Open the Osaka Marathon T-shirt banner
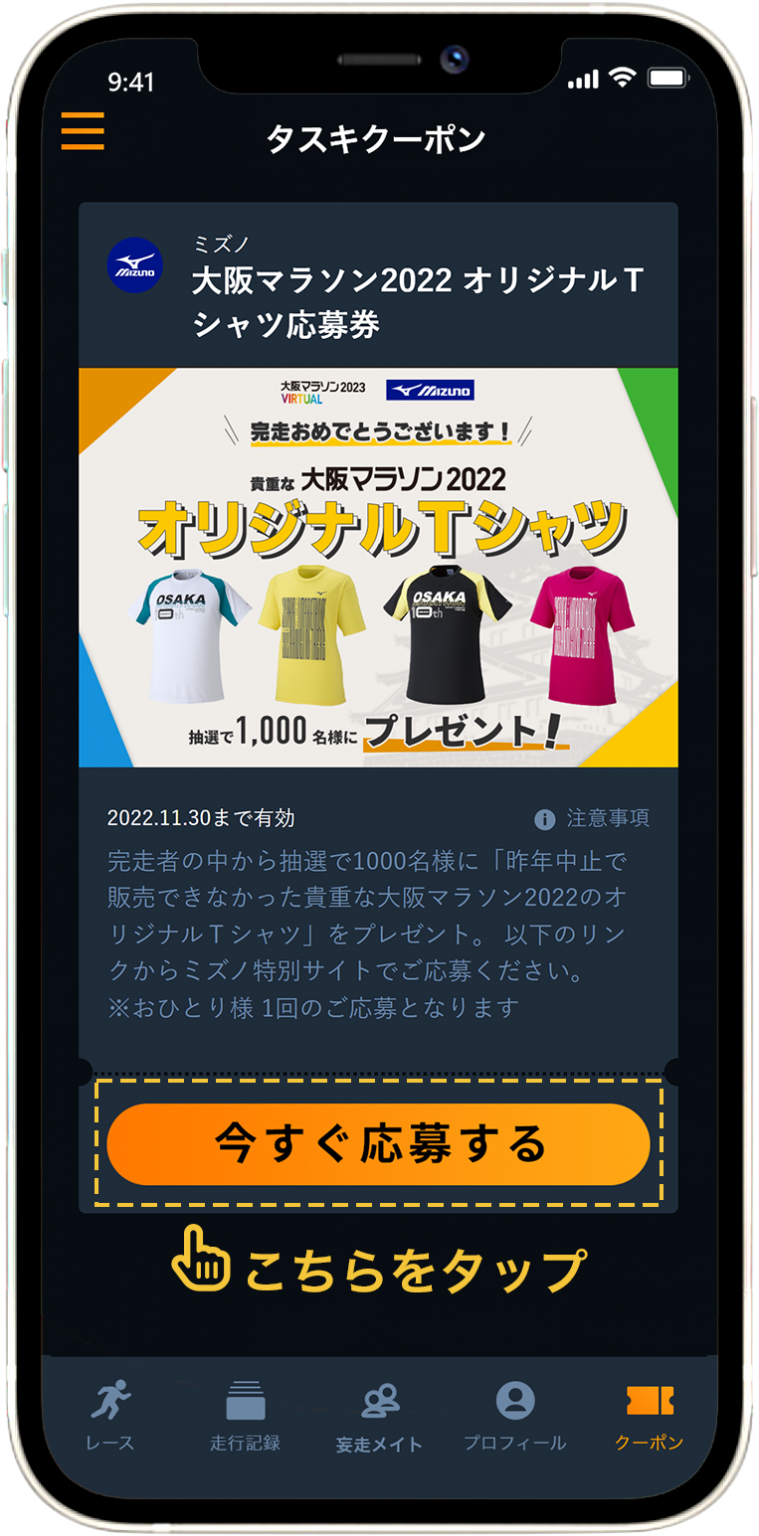Viewport: 759px width, 1536px height. tap(378, 568)
